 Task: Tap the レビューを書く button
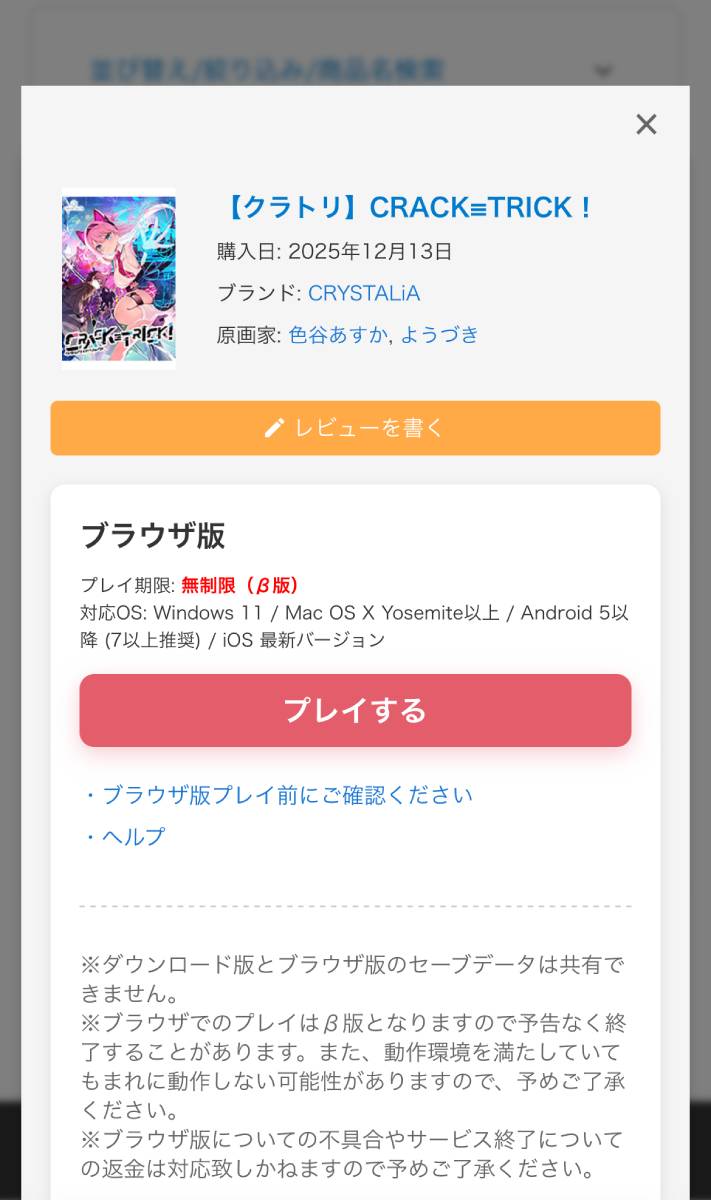[355, 428]
